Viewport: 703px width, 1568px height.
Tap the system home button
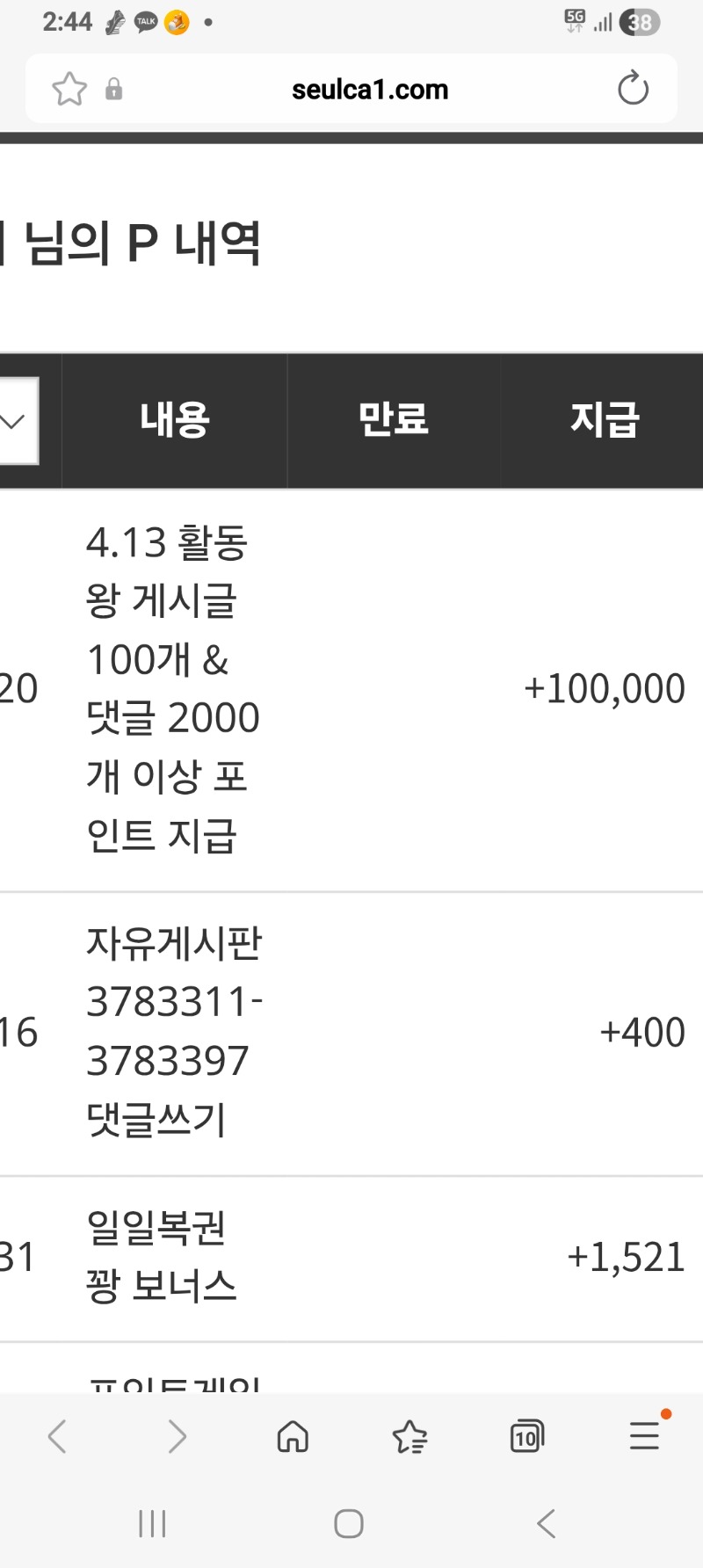click(x=349, y=1523)
